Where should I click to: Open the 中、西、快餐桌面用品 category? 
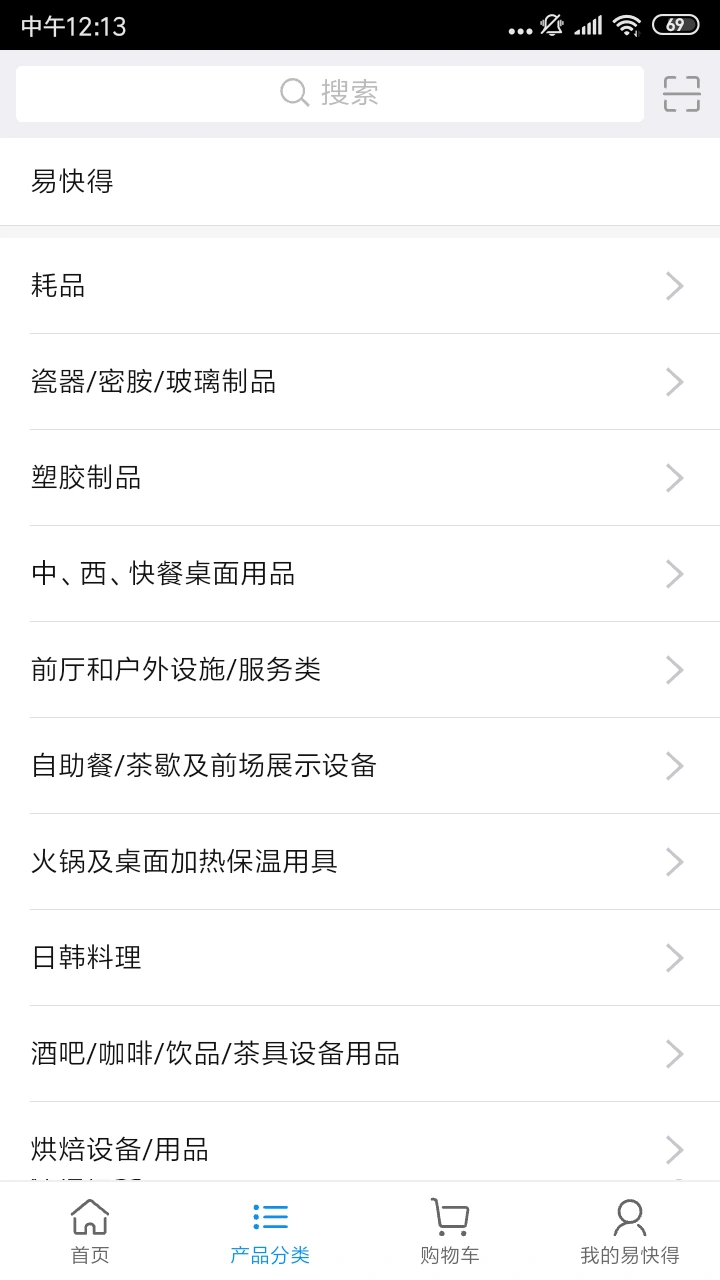360,574
